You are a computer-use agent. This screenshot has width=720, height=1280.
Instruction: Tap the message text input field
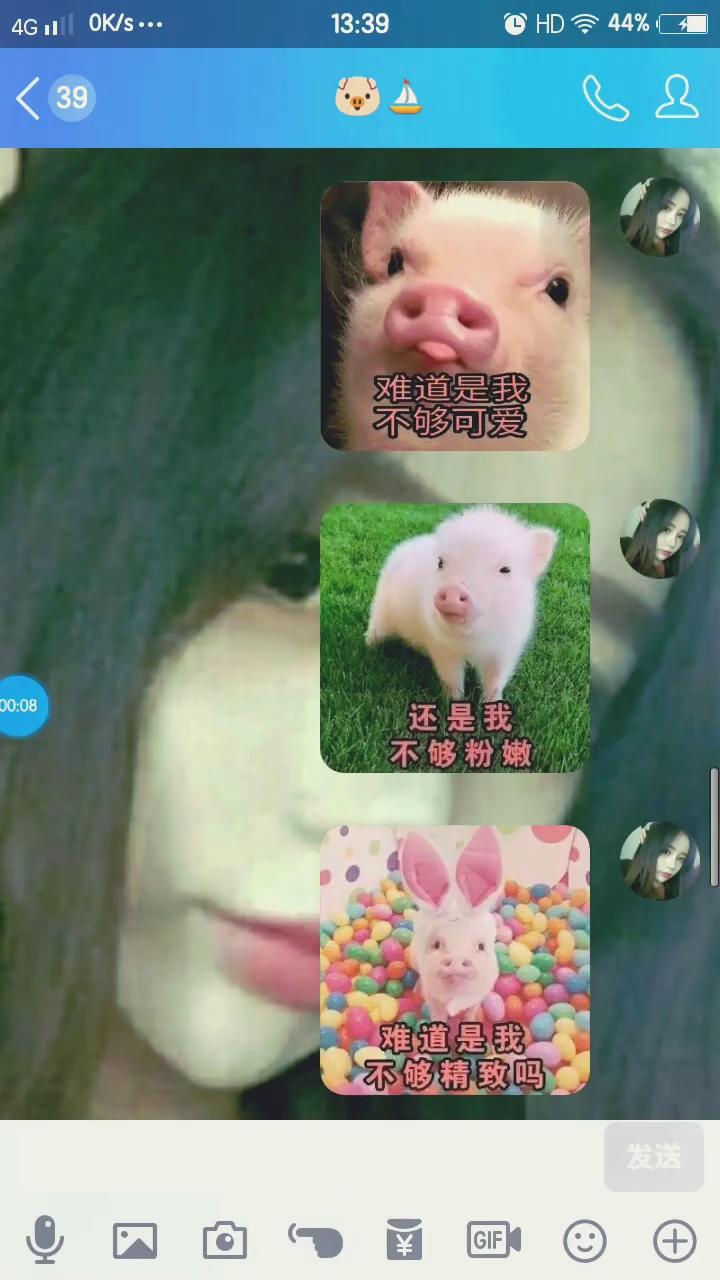point(300,1157)
